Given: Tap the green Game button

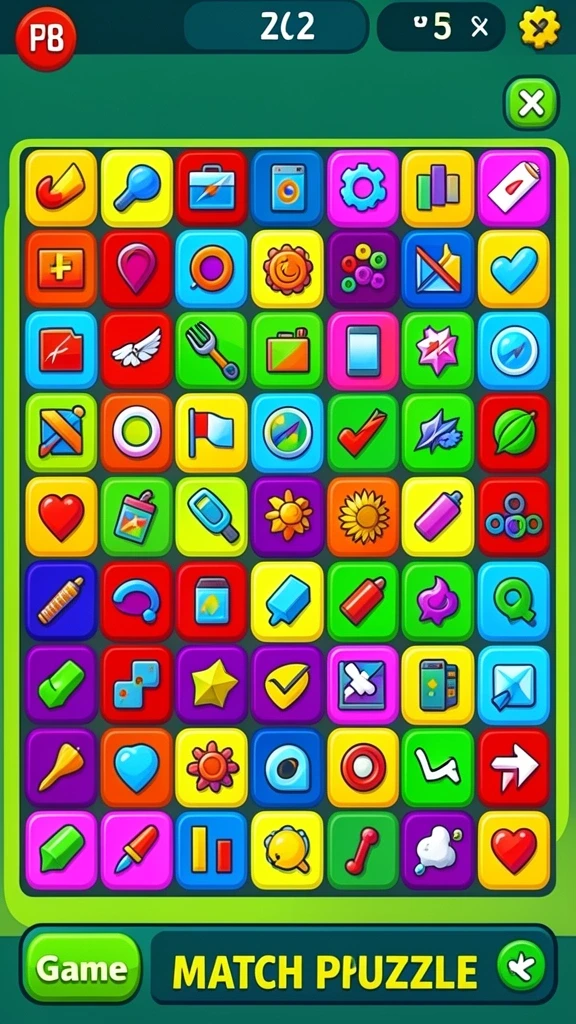Looking at the screenshot, I should 82,969.
